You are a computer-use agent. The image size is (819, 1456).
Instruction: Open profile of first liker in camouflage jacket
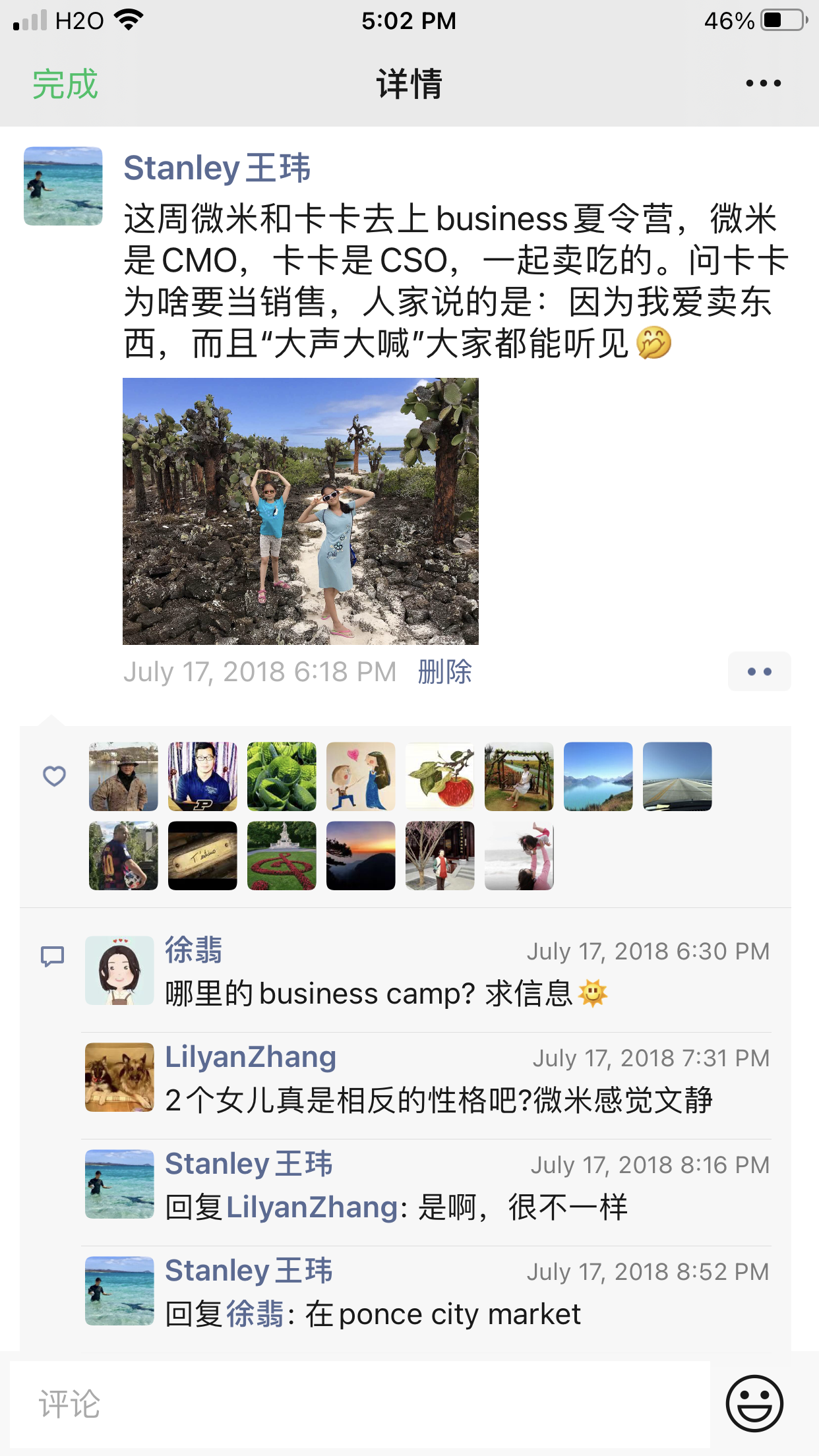coord(124,776)
